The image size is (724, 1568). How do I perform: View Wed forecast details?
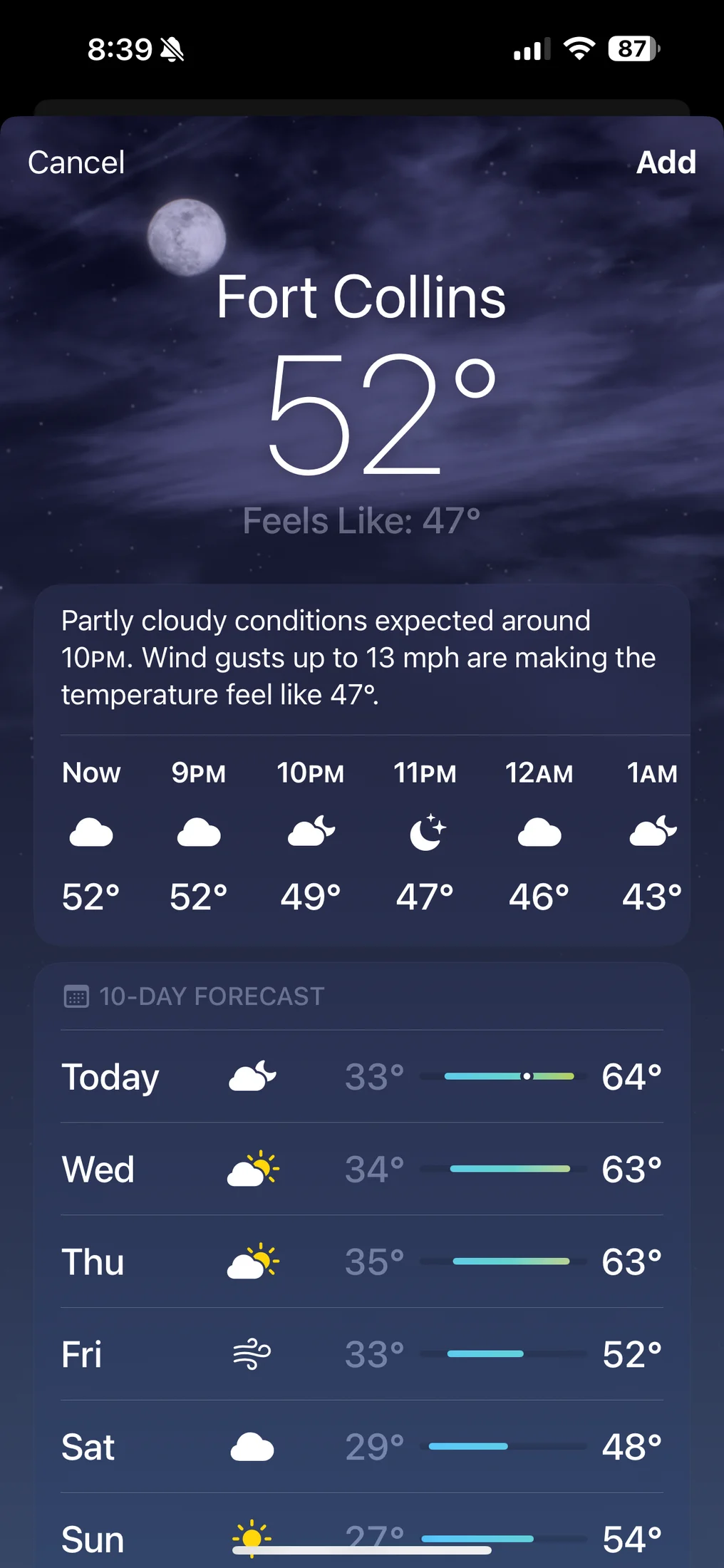coord(361,1169)
